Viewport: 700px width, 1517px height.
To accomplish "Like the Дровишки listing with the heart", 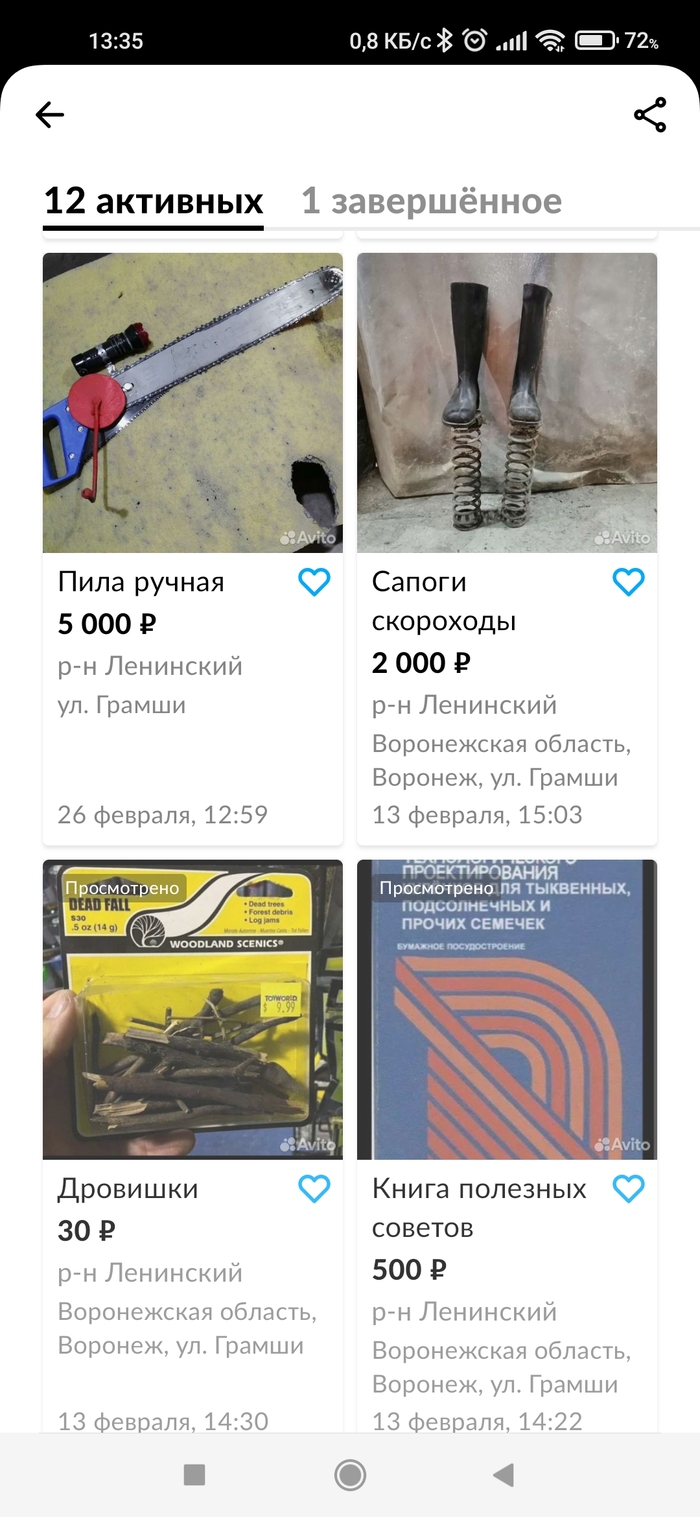I will click(x=314, y=1189).
